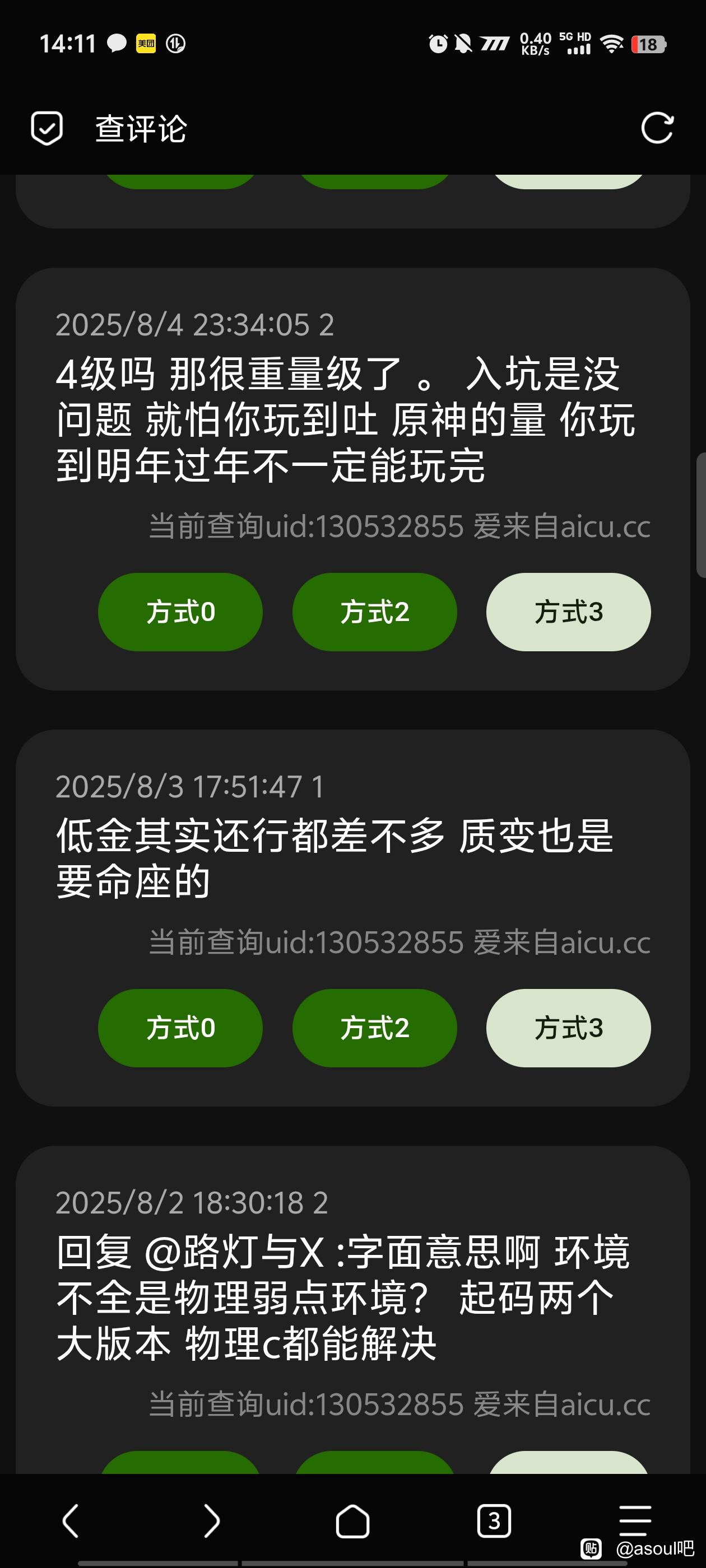Open the browser hamburger menu

pyautogui.click(x=635, y=1520)
